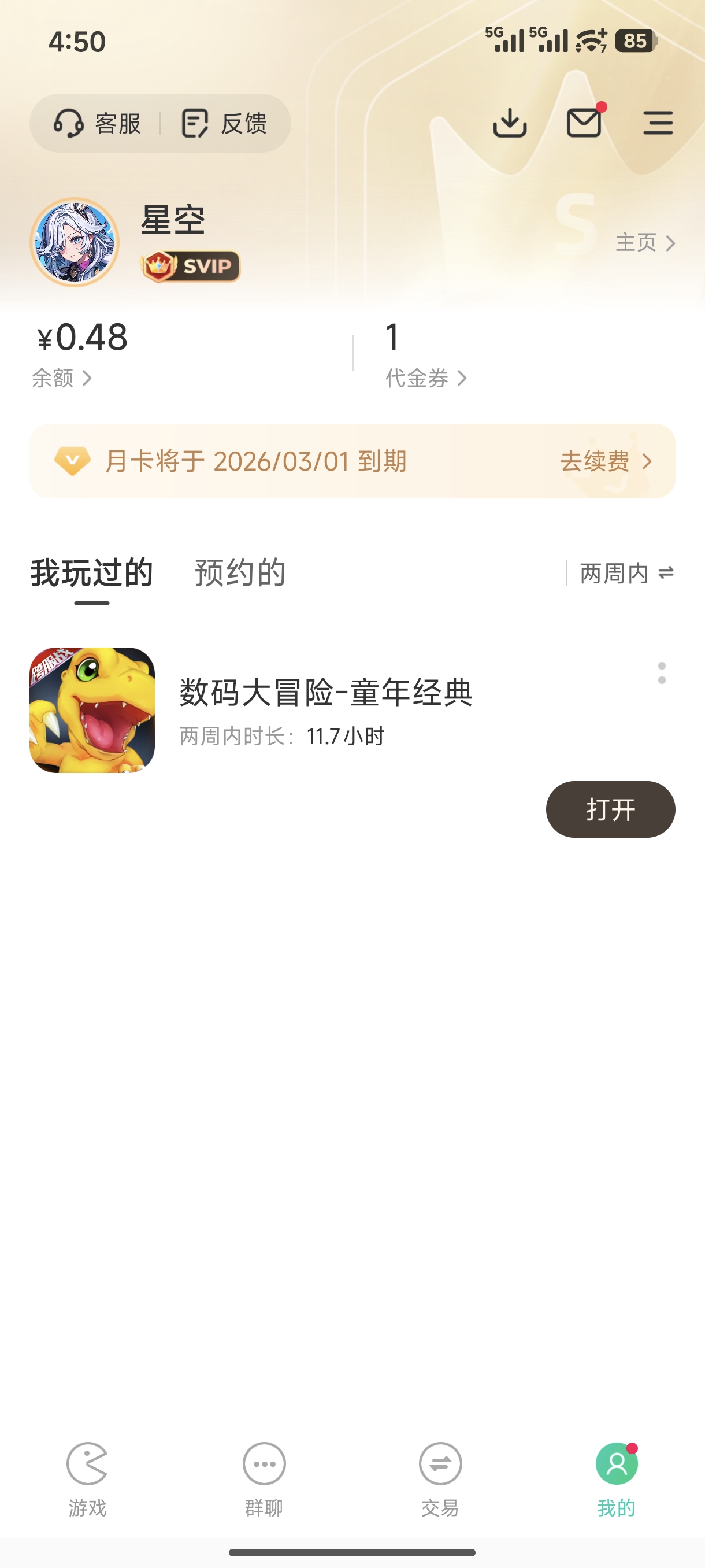Tap 打开 to launch 数码大冒险
The image size is (705, 1568).
(x=610, y=809)
